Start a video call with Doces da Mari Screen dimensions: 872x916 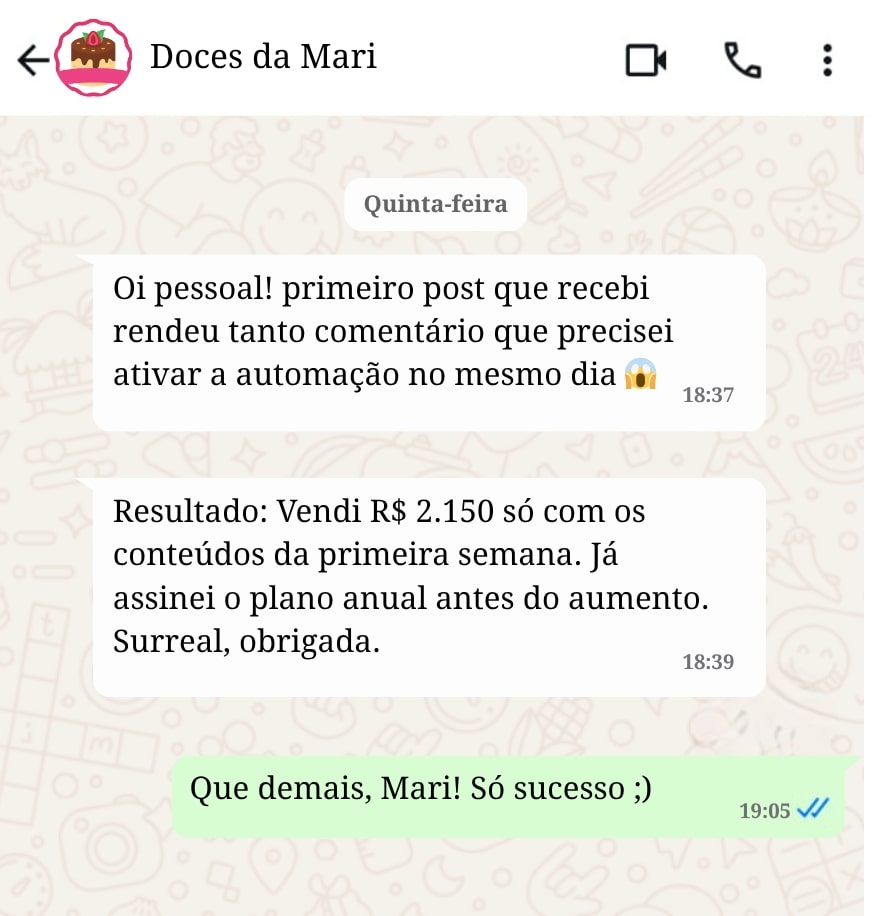click(x=646, y=61)
